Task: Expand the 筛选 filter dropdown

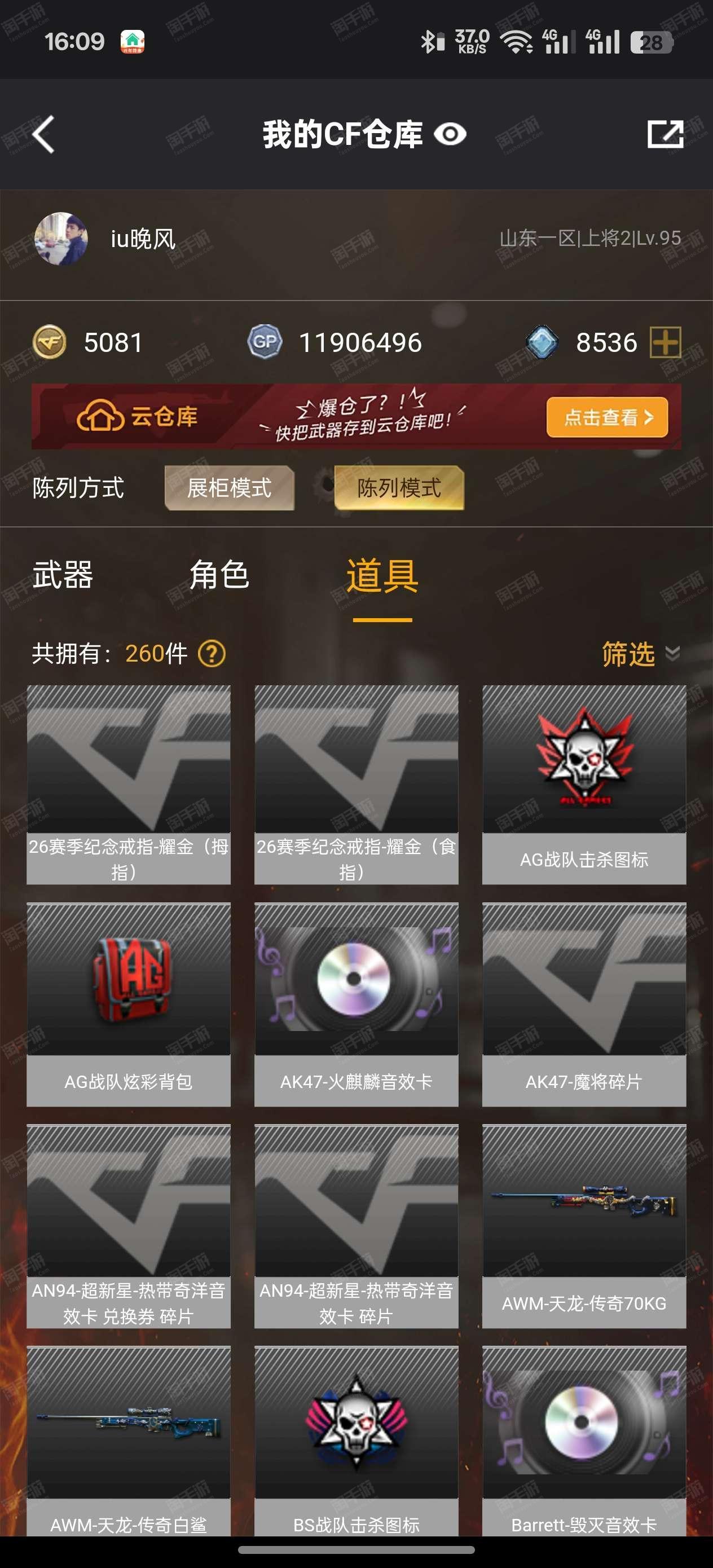Action: 641,654
